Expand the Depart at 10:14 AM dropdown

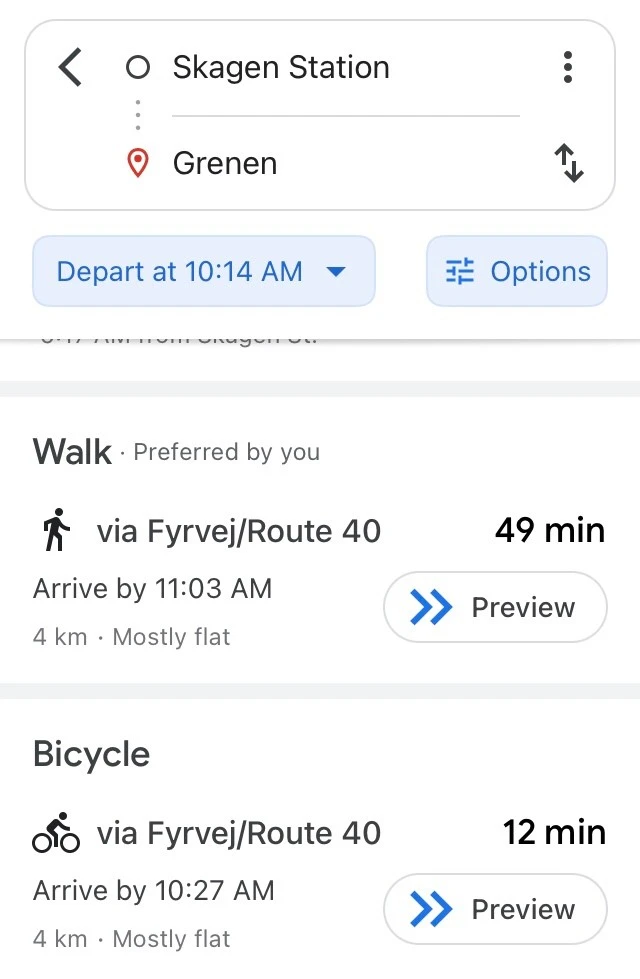(204, 271)
